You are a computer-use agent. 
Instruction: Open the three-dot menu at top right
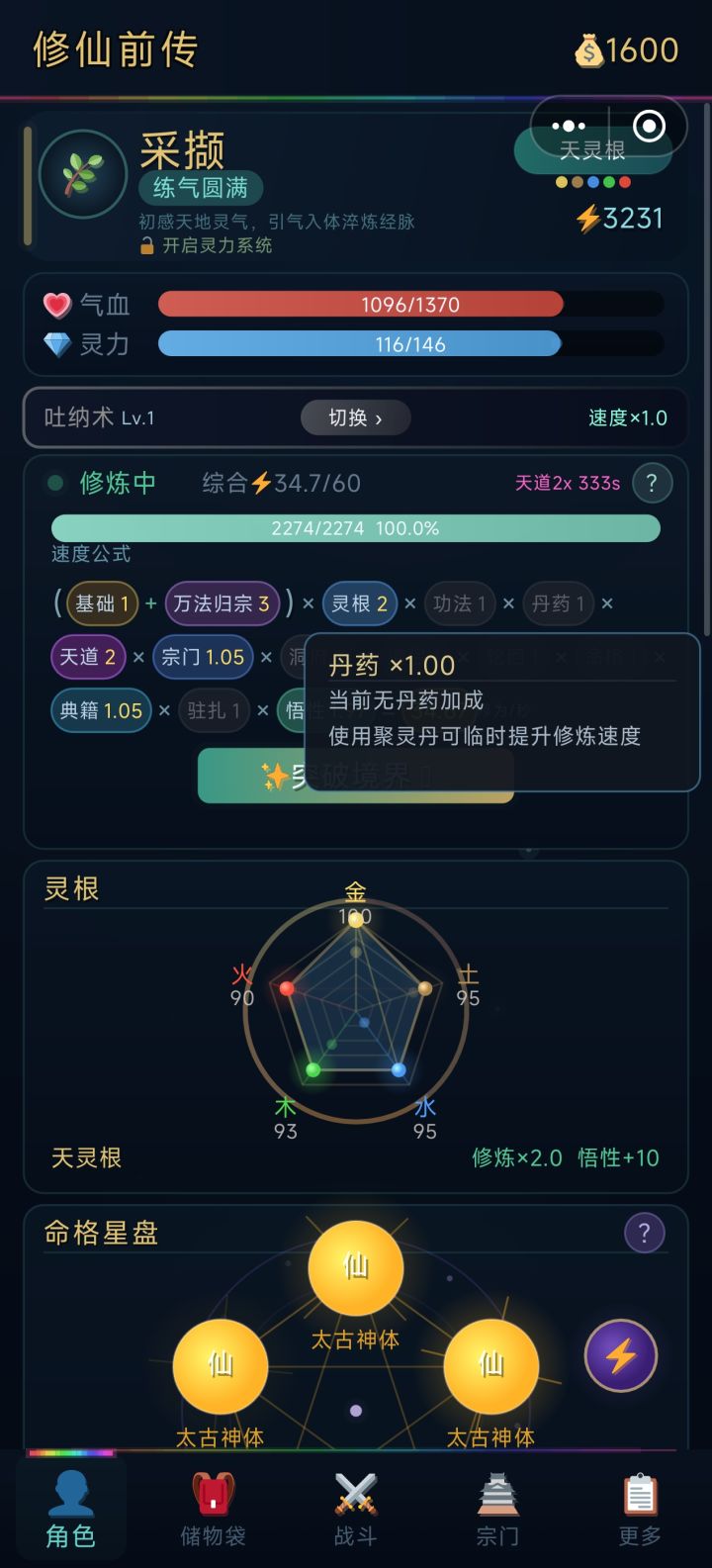click(569, 126)
